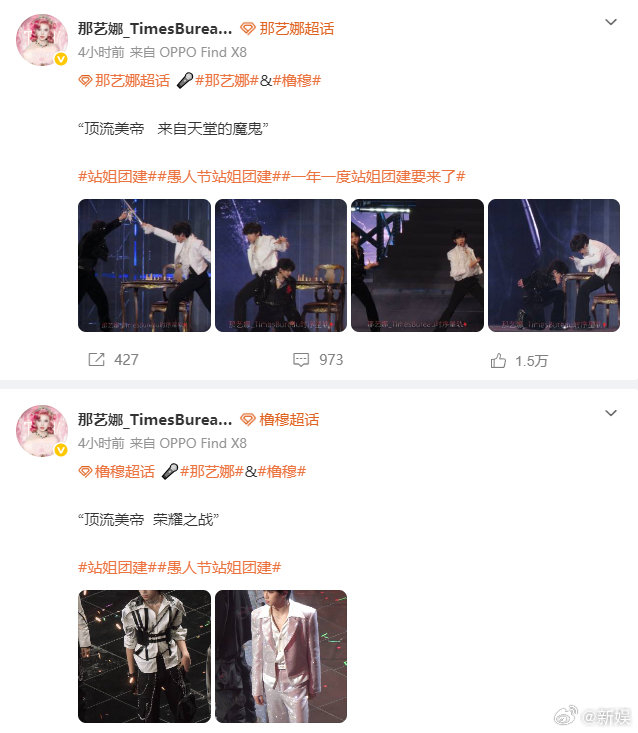
Task: Open the 那艺娜_TimesBurea... username on the first post
Action: click(155, 29)
